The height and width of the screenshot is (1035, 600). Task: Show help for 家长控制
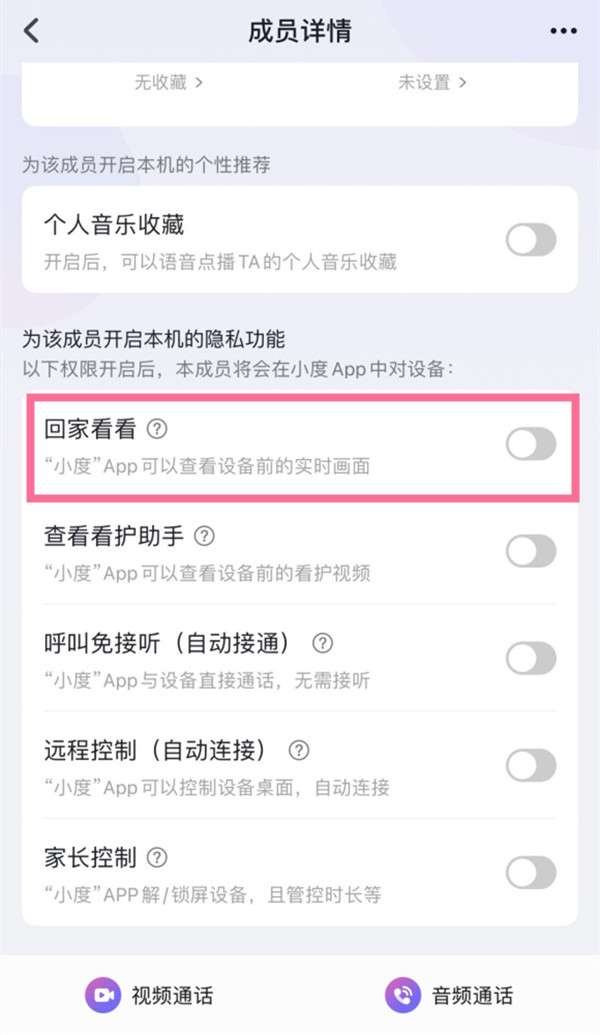[x=157, y=858]
